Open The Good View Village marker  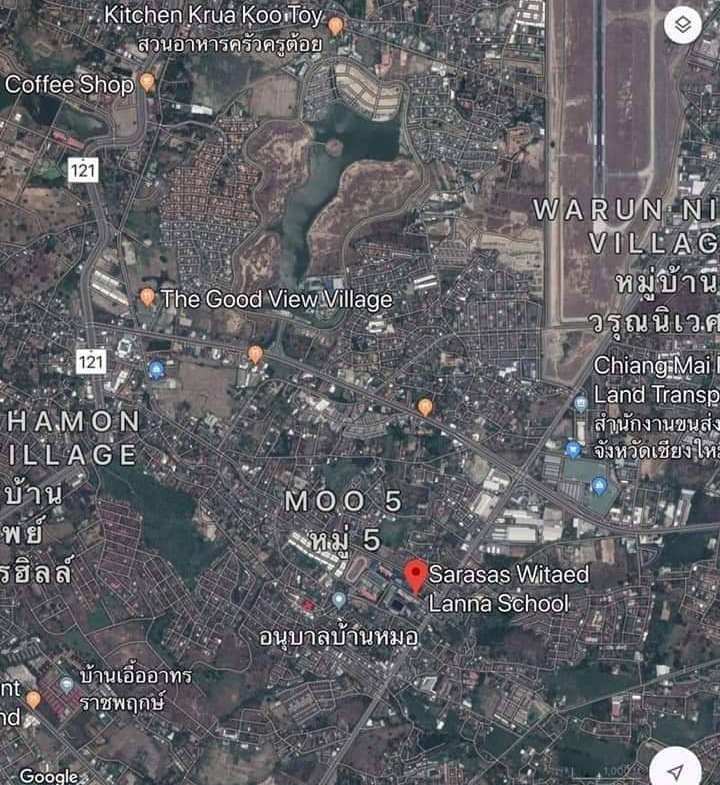(147, 297)
